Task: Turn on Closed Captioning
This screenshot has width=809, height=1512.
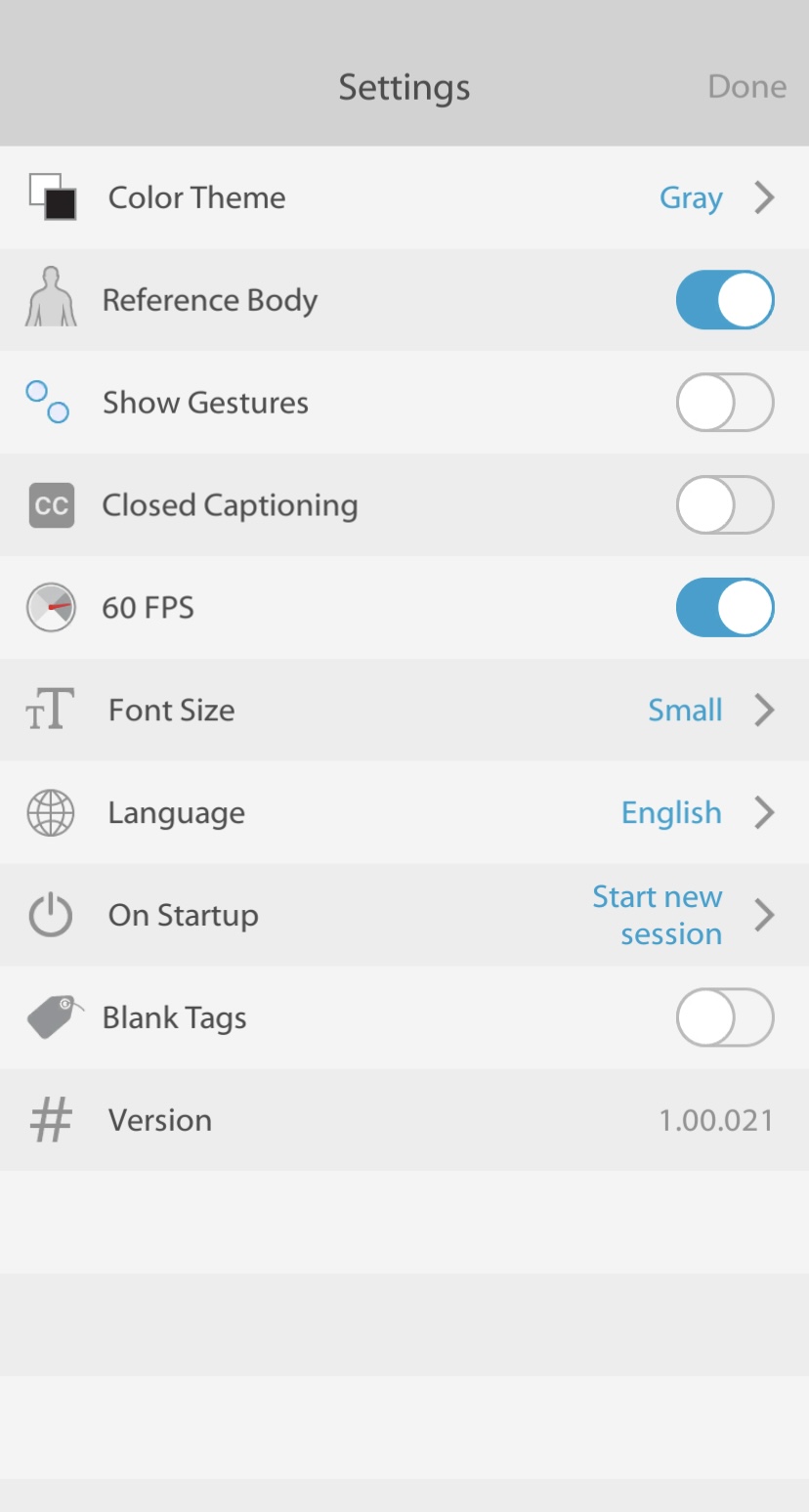Action: pyautogui.click(x=725, y=504)
